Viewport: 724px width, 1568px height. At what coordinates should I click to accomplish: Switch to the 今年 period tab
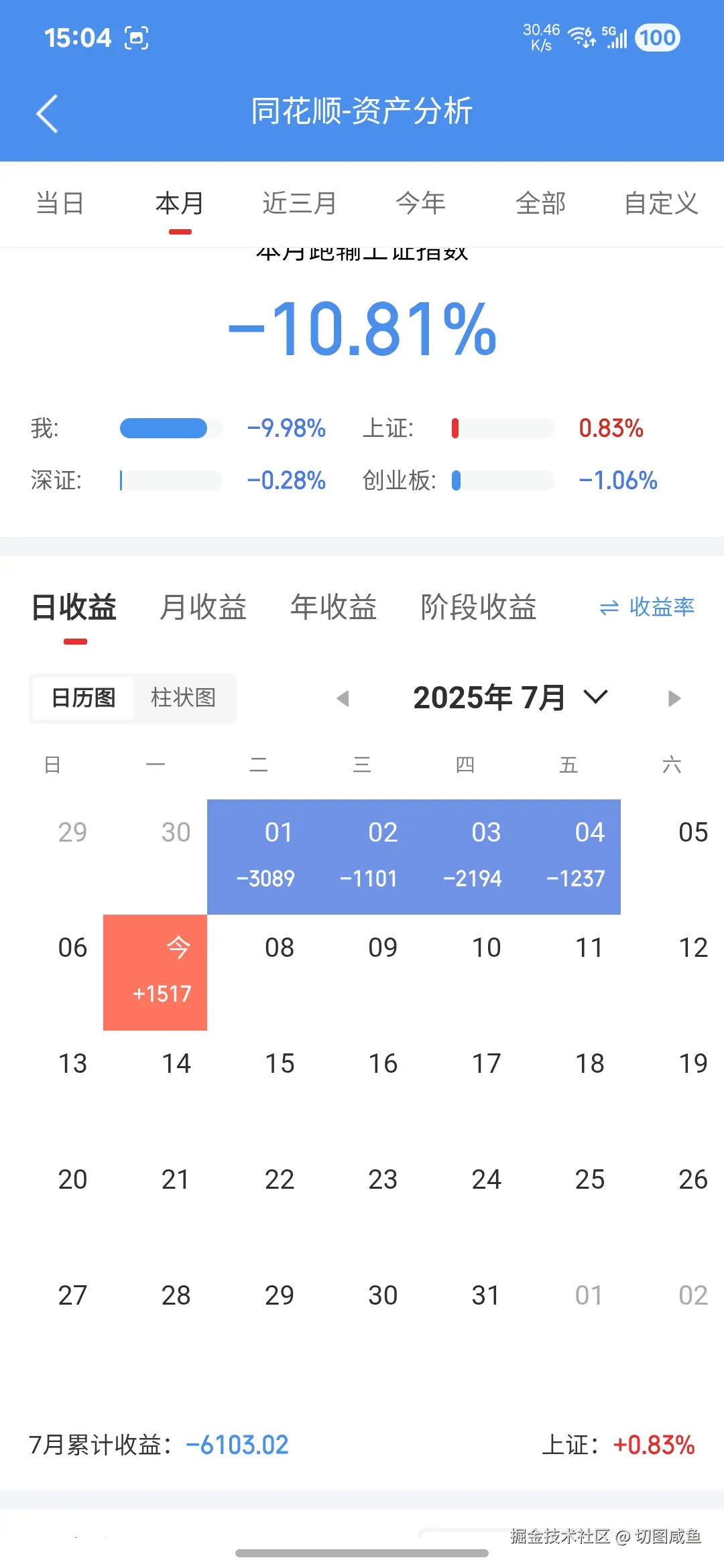(x=420, y=203)
